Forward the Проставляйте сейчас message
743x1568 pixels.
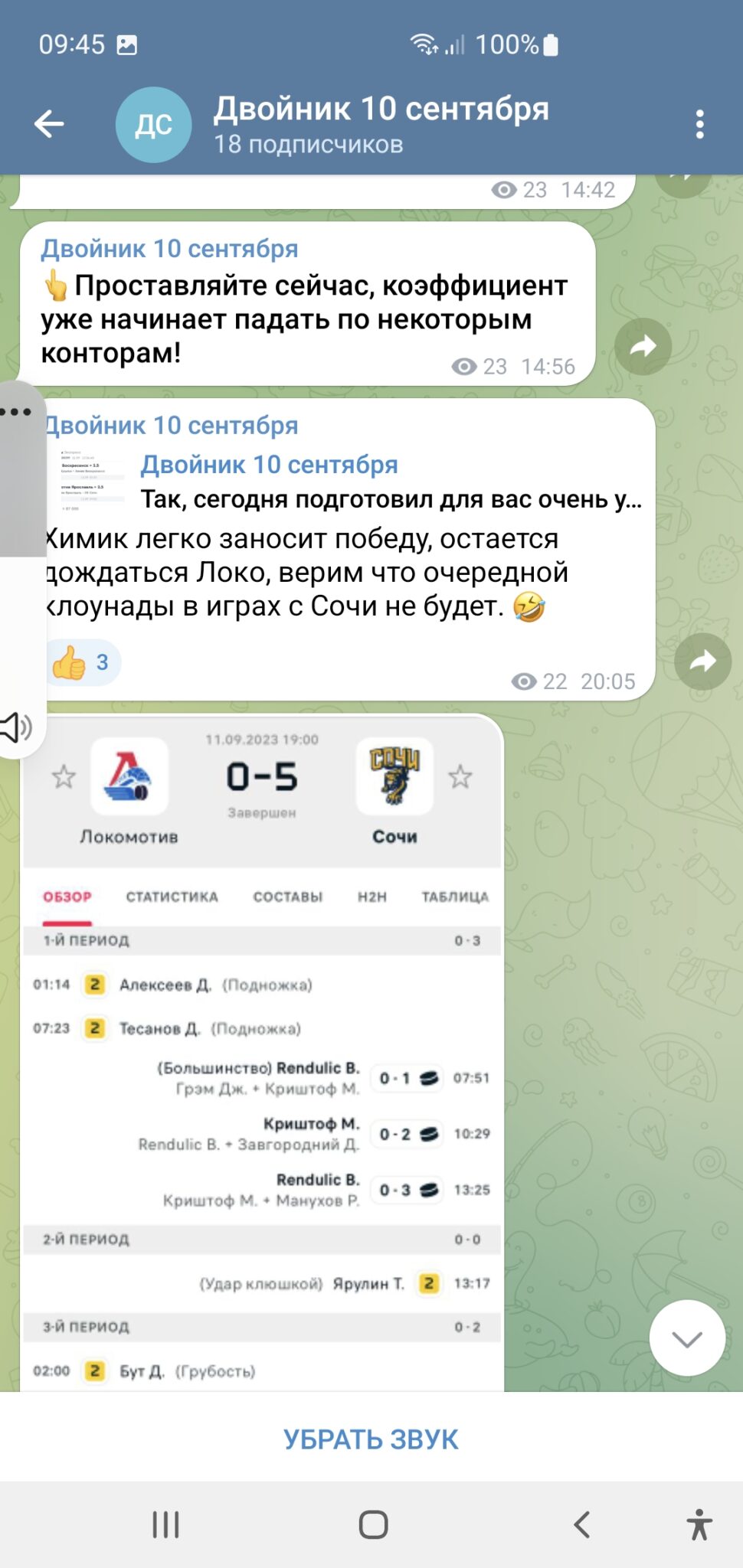point(643,346)
